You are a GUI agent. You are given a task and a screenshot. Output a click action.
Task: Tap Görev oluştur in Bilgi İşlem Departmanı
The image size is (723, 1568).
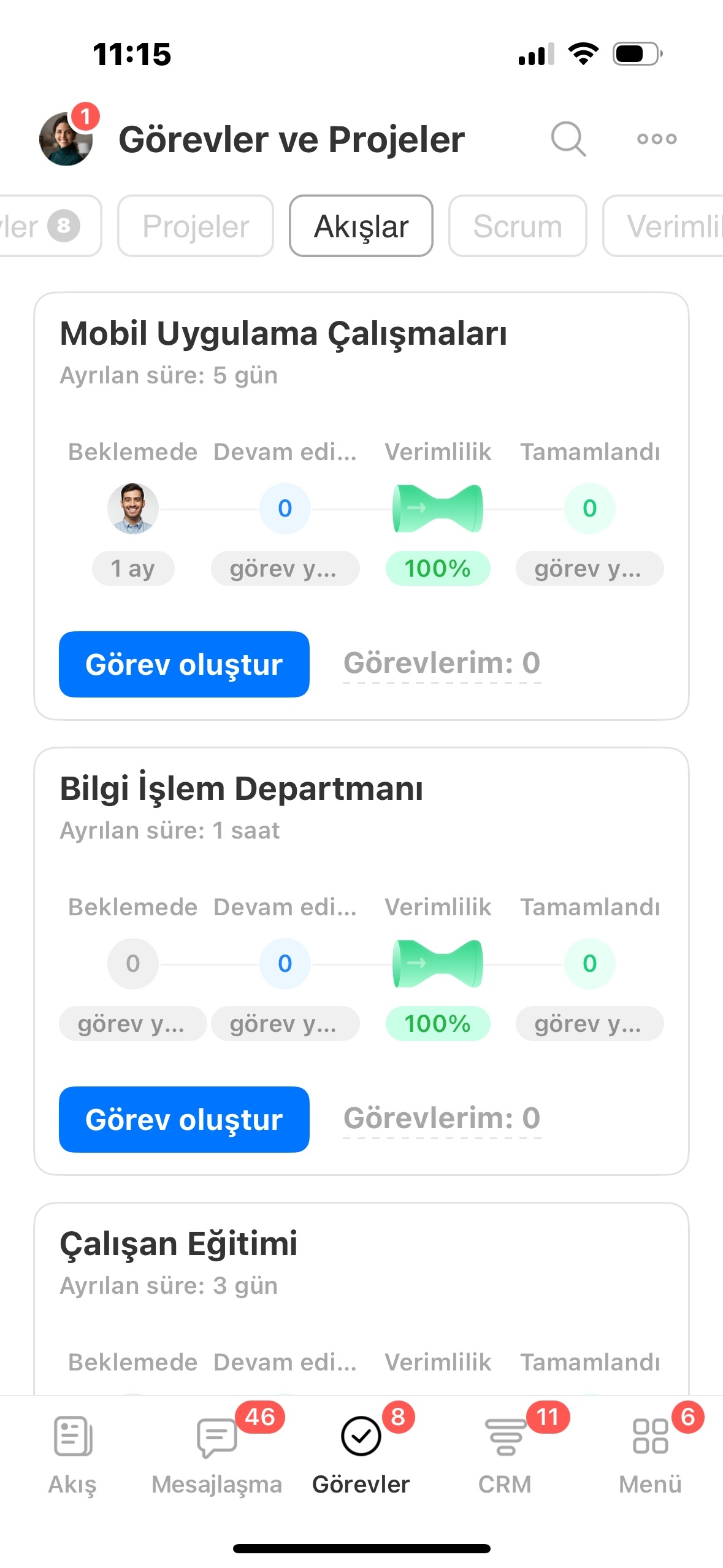pyautogui.click(x=184, y=1120)
